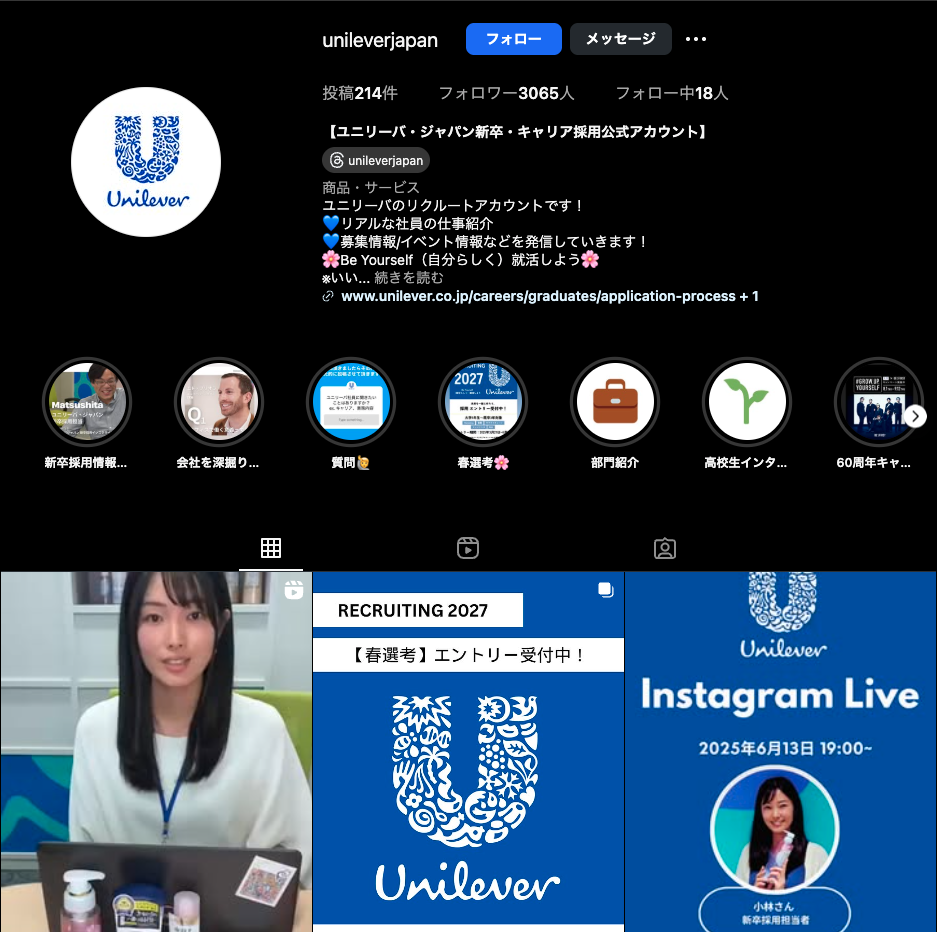View the 会社を深掘り story highlight
The height and width of the screenshot is (932, 937).
219,403
